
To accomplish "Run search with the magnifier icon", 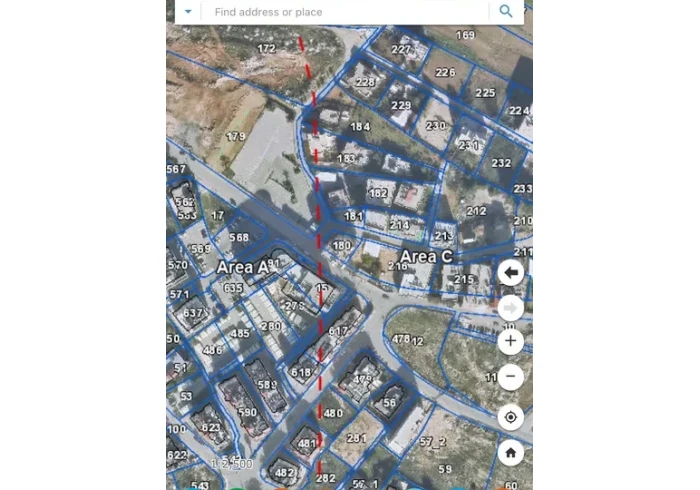I will (506, 12).
